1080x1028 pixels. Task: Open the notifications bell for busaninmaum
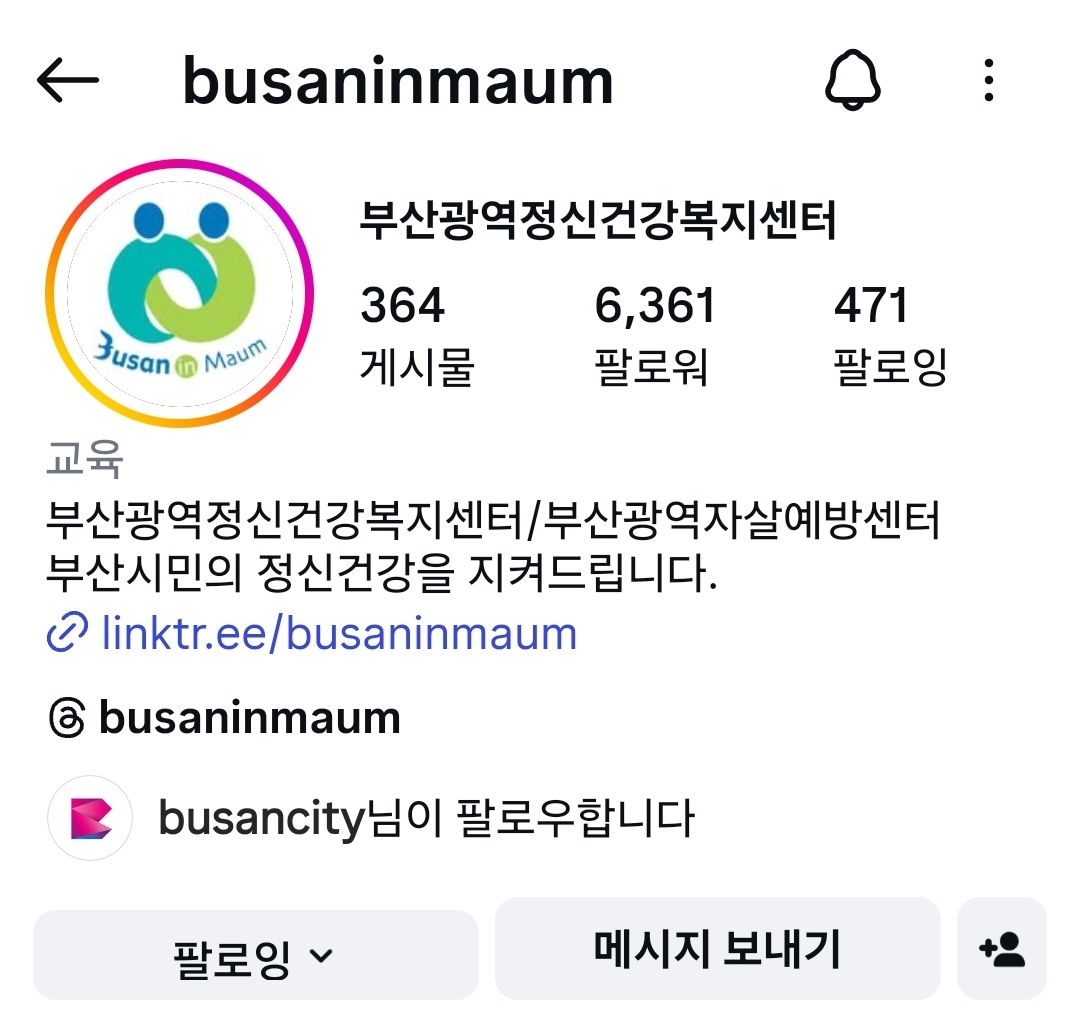pyautogui.click(x=853, y=80)
